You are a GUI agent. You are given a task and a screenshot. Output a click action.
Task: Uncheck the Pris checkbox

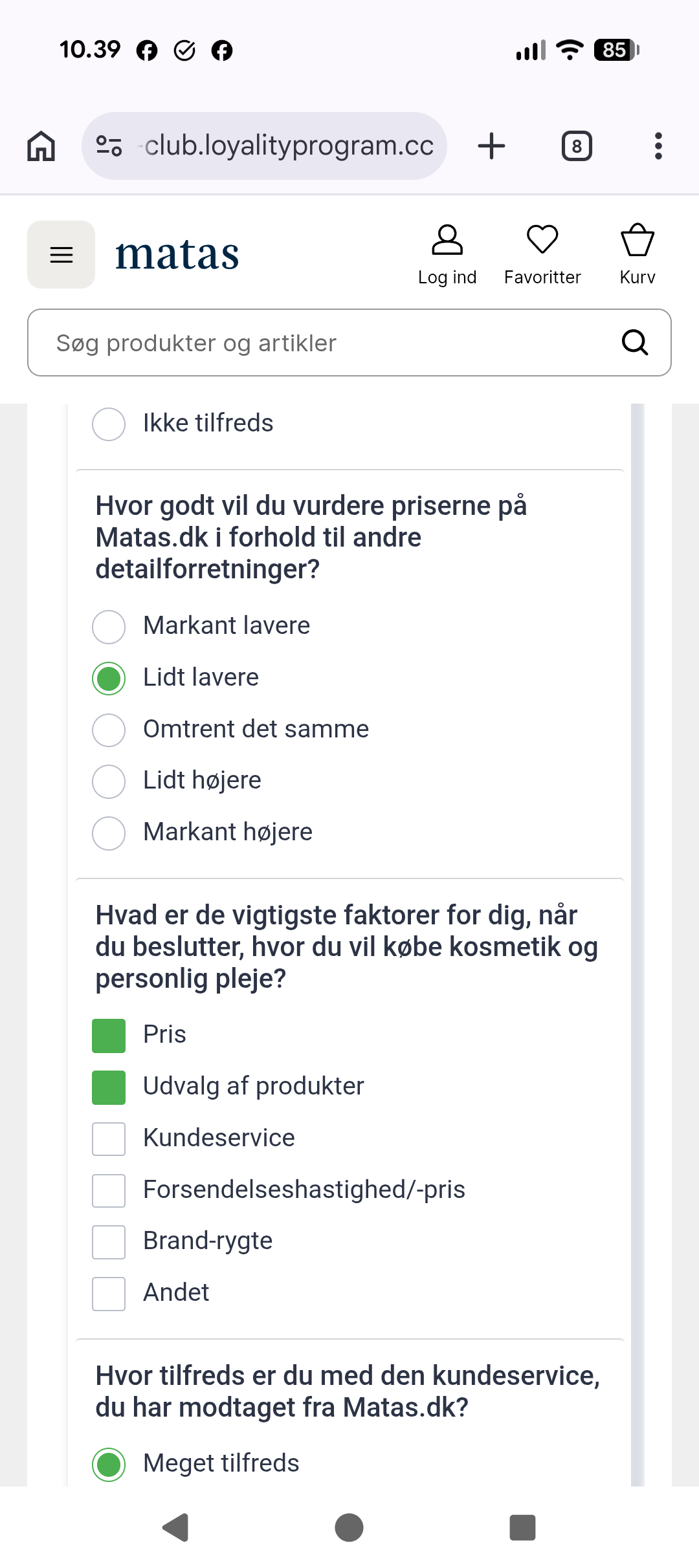click(109, 1036)
